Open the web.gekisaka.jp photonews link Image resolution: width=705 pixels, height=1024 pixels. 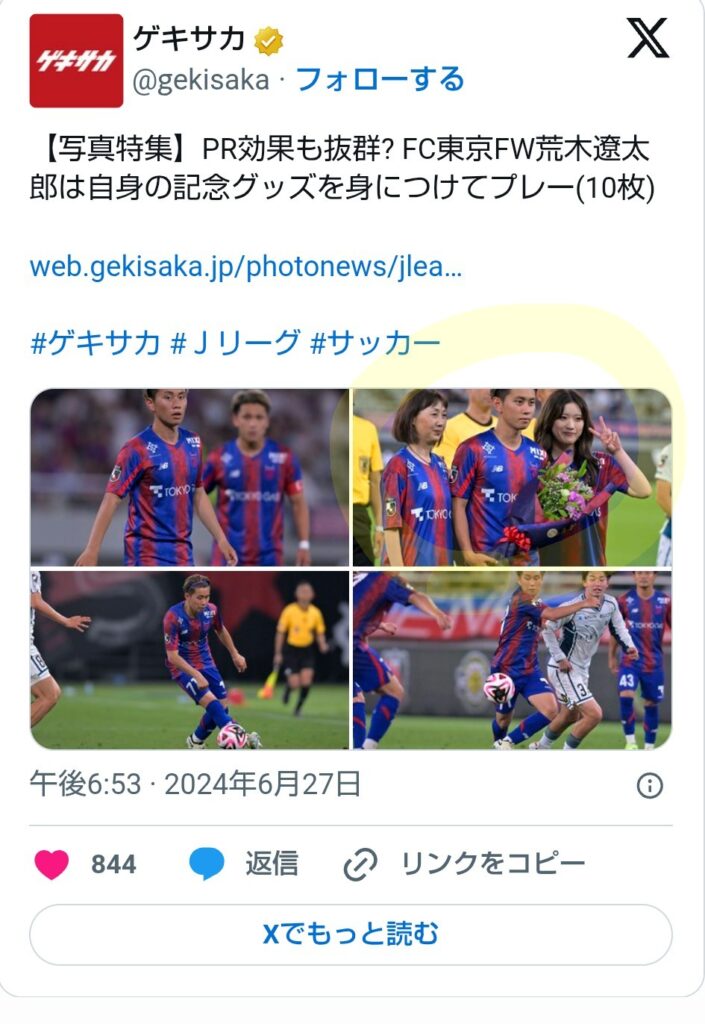click(246, 267)
